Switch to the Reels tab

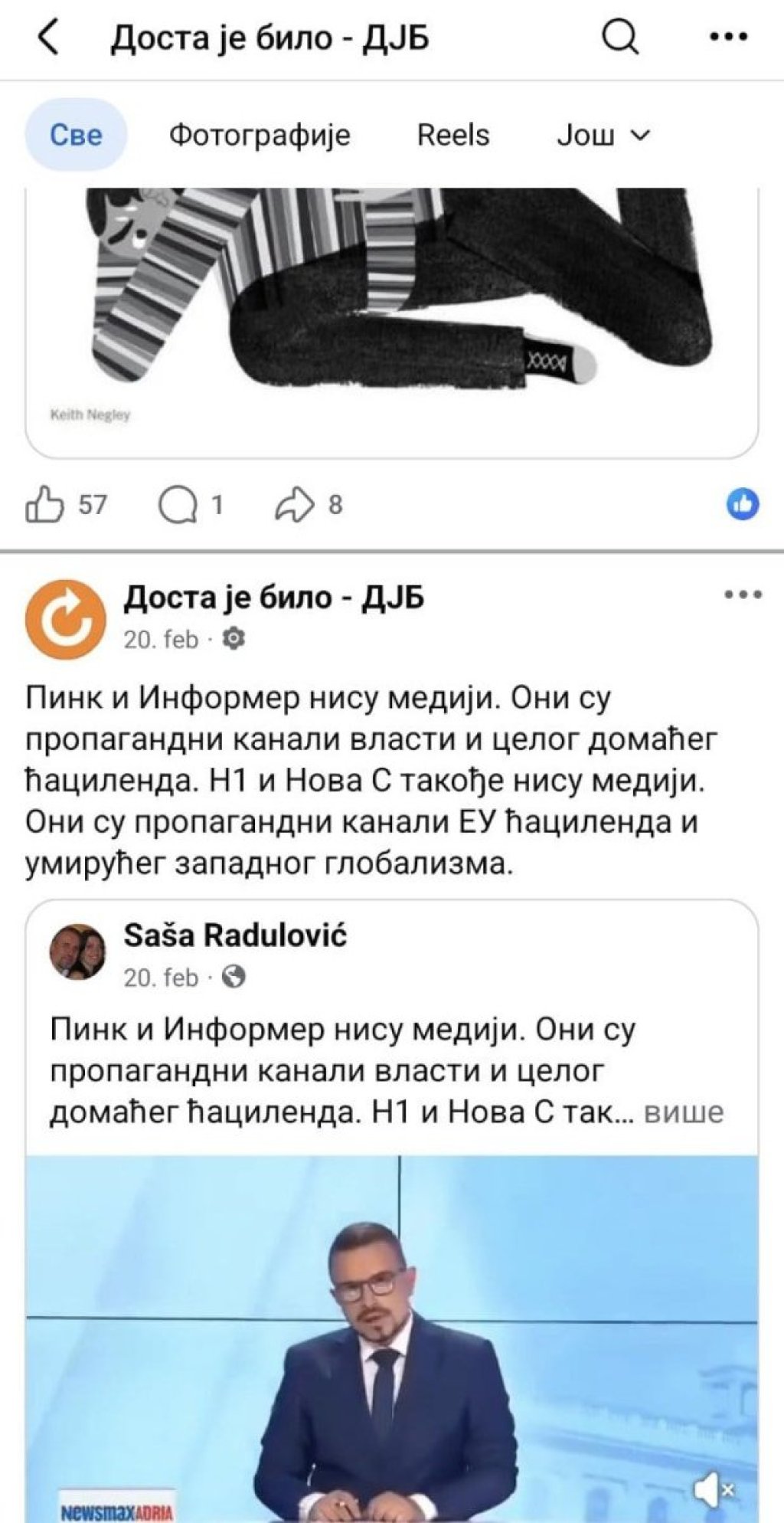tap(452, 136)
